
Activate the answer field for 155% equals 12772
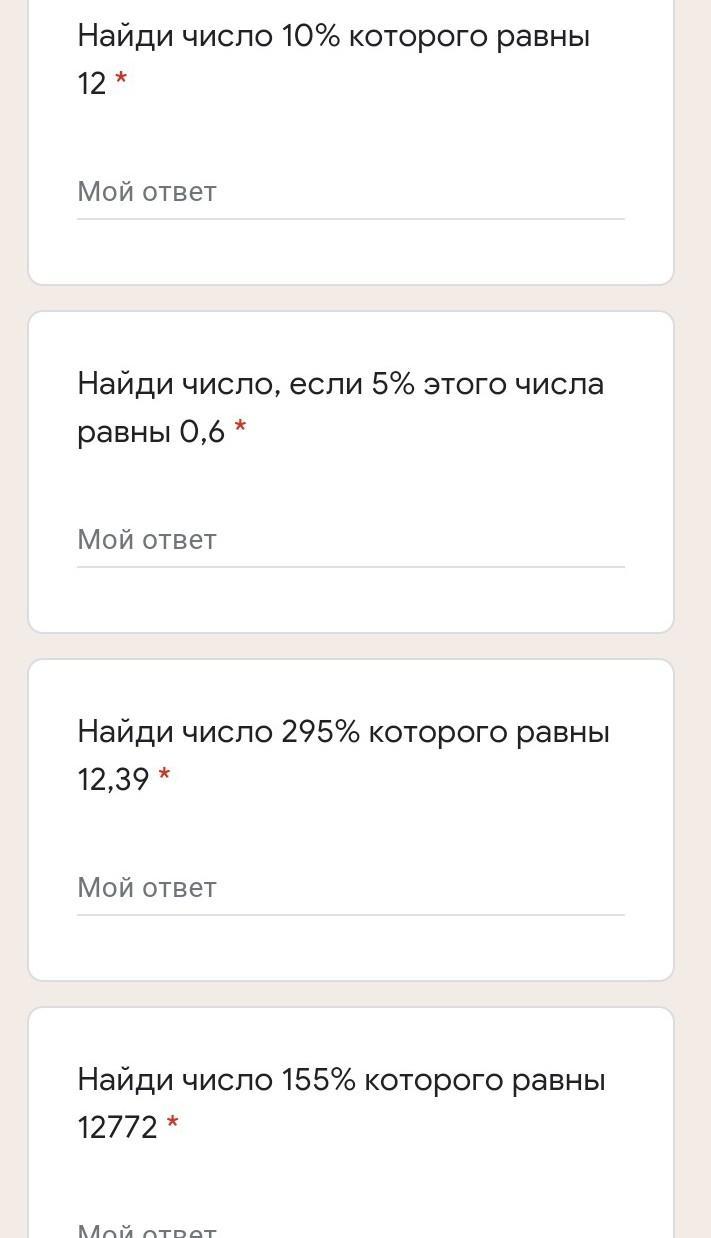(350, 1230)
